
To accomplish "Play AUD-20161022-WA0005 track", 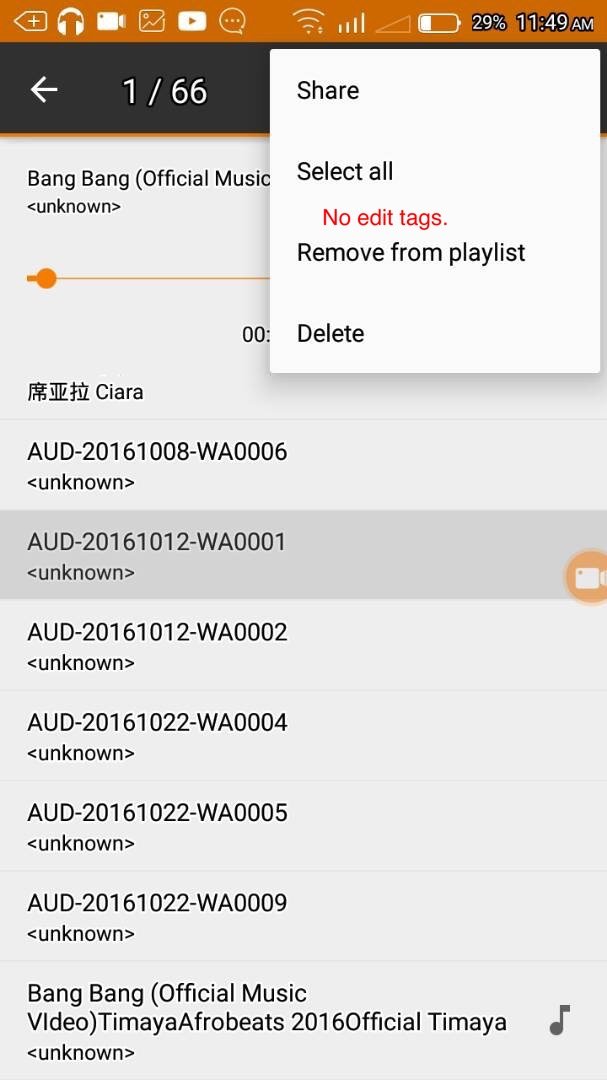I will click(157, 825).
